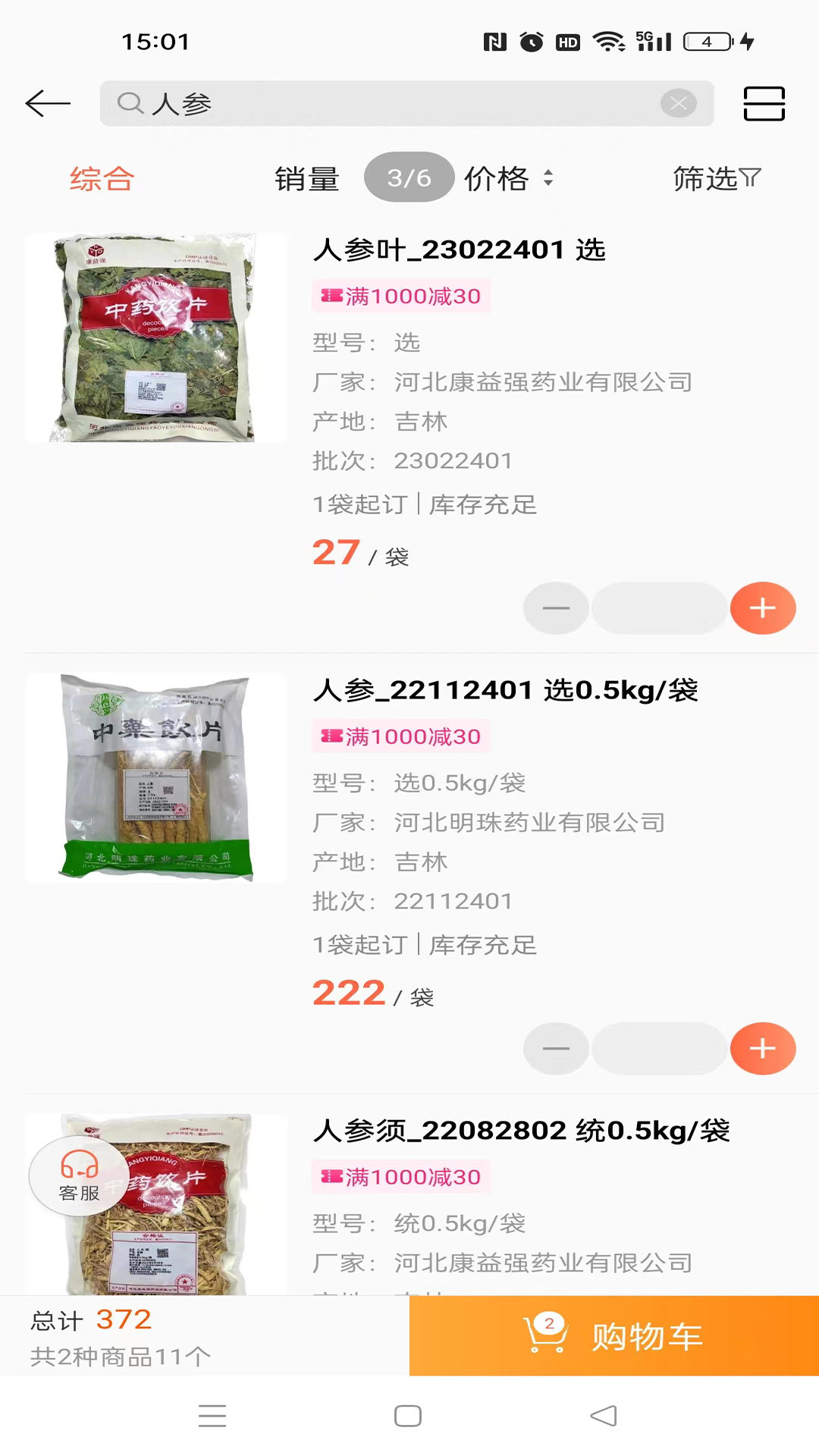Open the 筛选 filter options

pyautogui.click(x=716, y=179)
